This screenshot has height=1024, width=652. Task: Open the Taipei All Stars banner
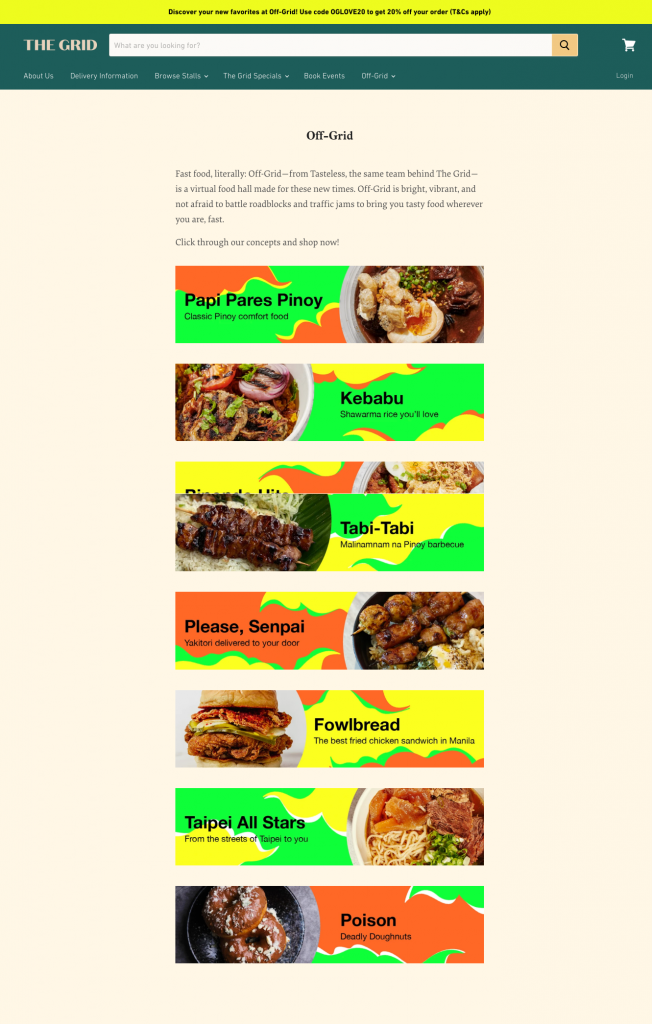pyautogui.click(x=329, y=826)
